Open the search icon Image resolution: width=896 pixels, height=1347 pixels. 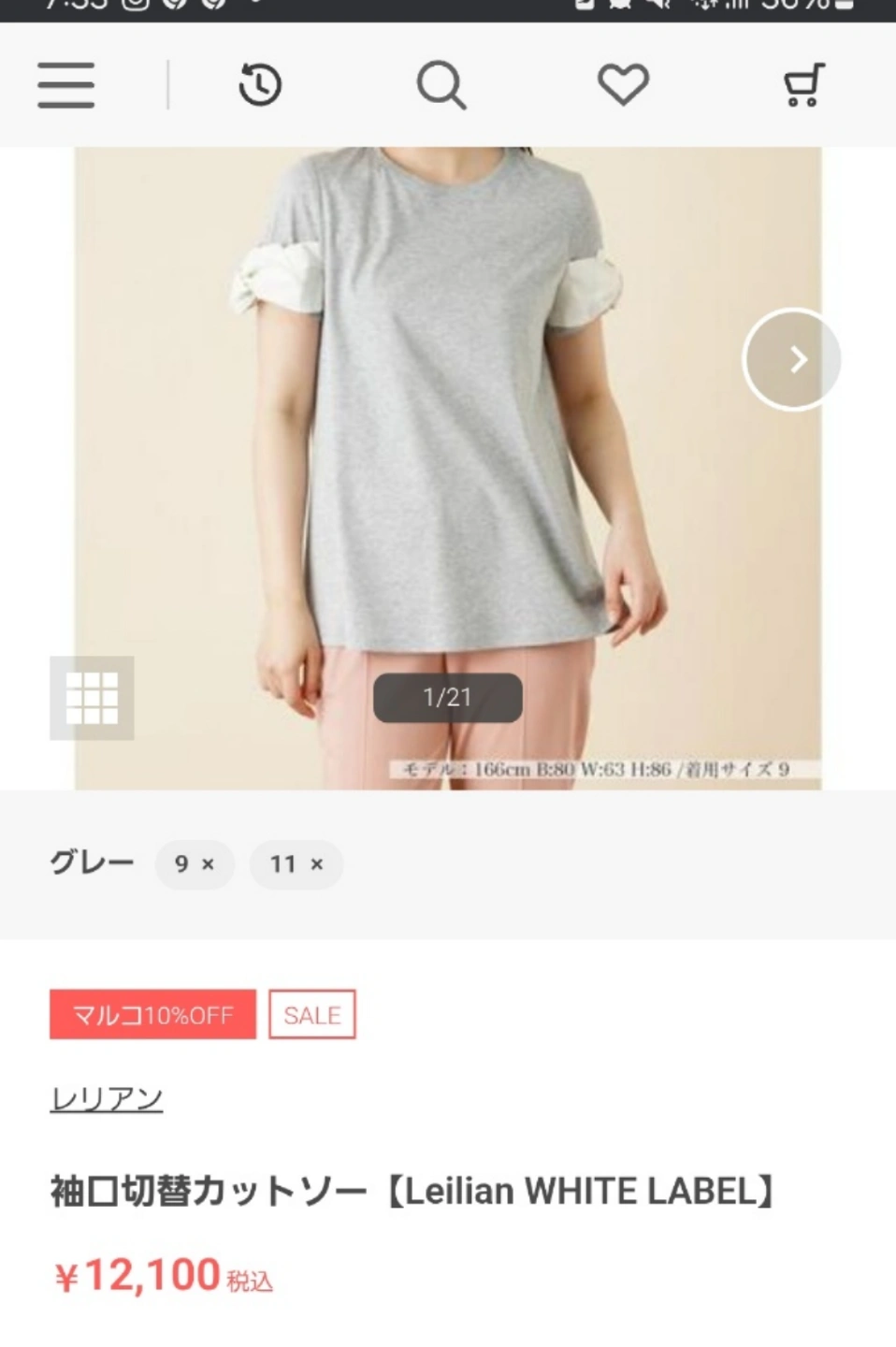point(441,85)
